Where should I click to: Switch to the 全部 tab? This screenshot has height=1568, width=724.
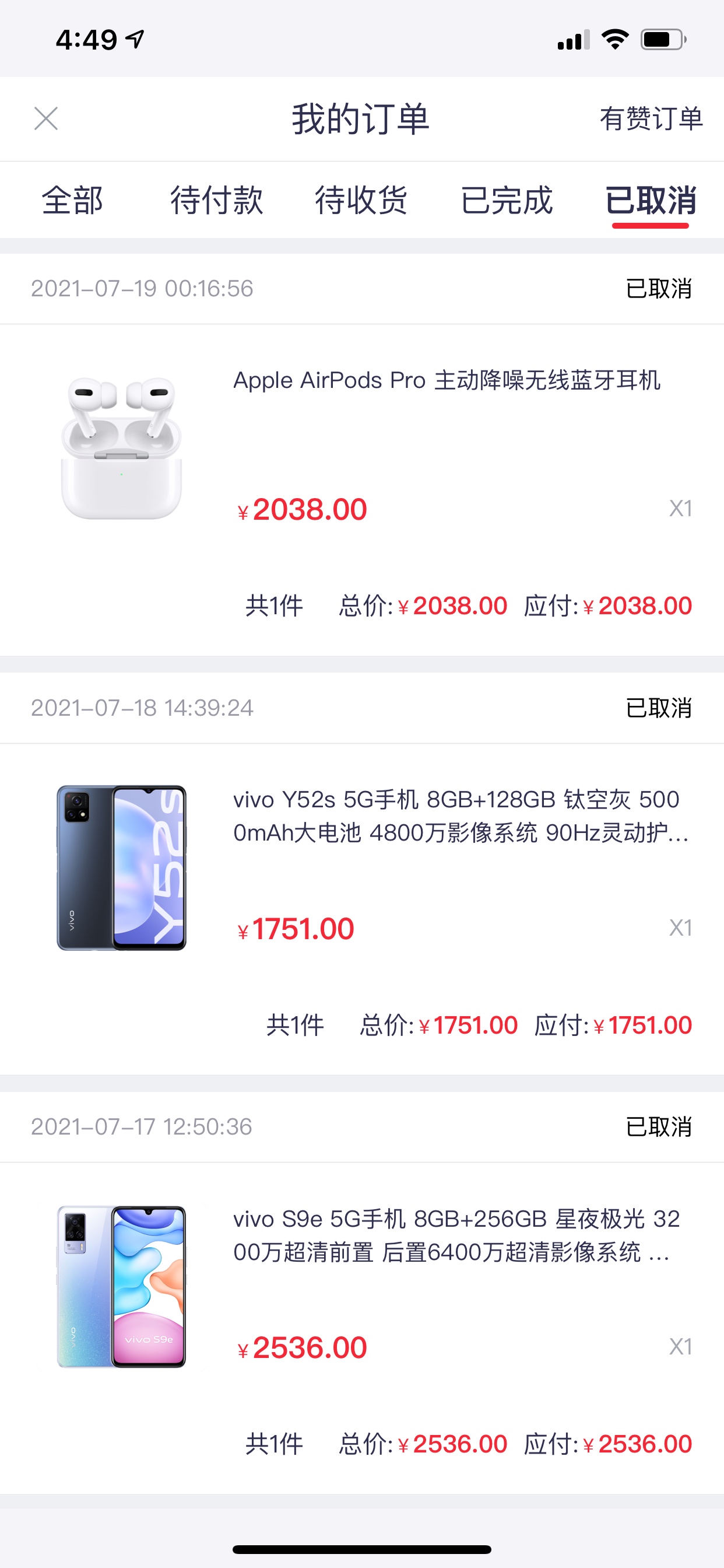tap(72, 200)
